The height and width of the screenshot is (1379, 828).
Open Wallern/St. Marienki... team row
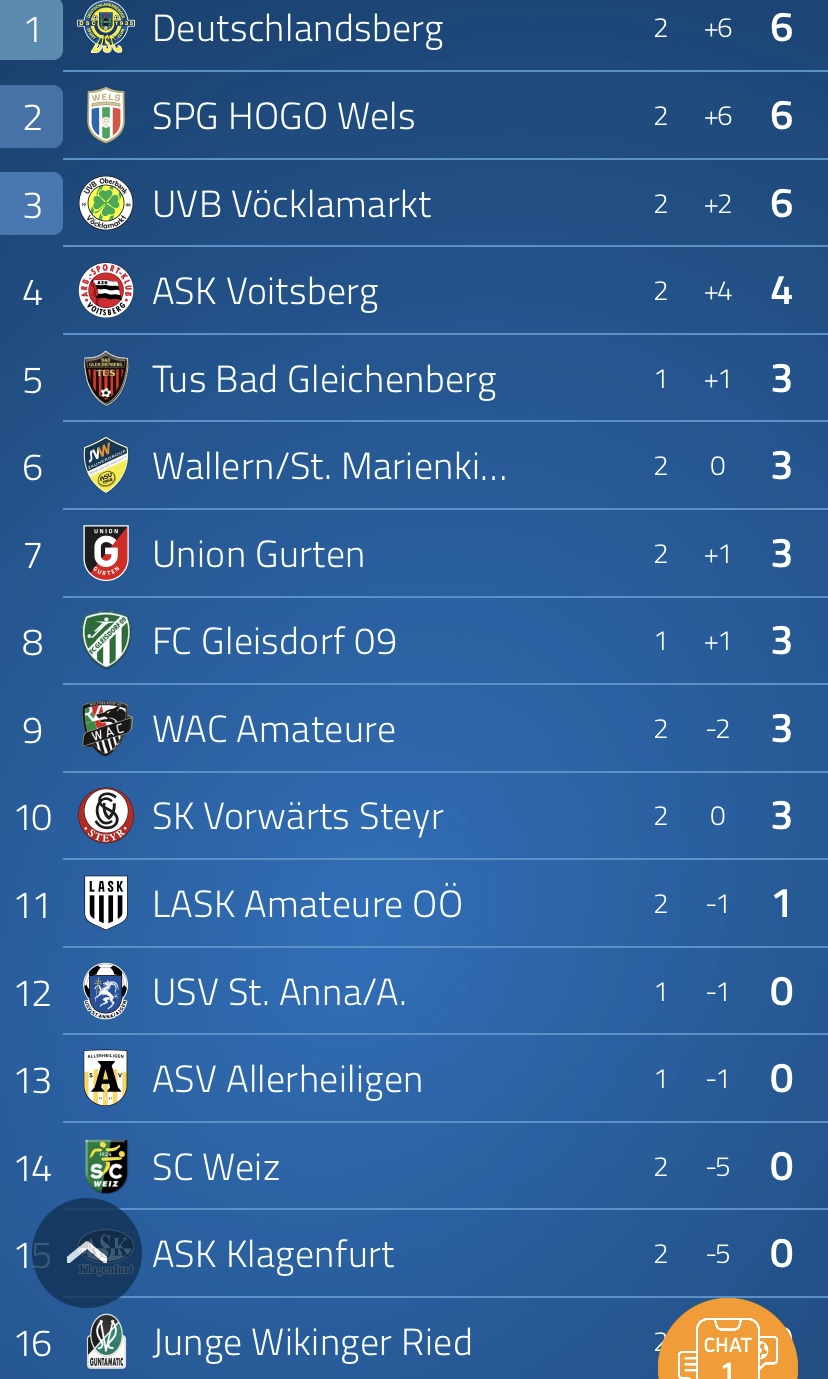tap(414, 466)
